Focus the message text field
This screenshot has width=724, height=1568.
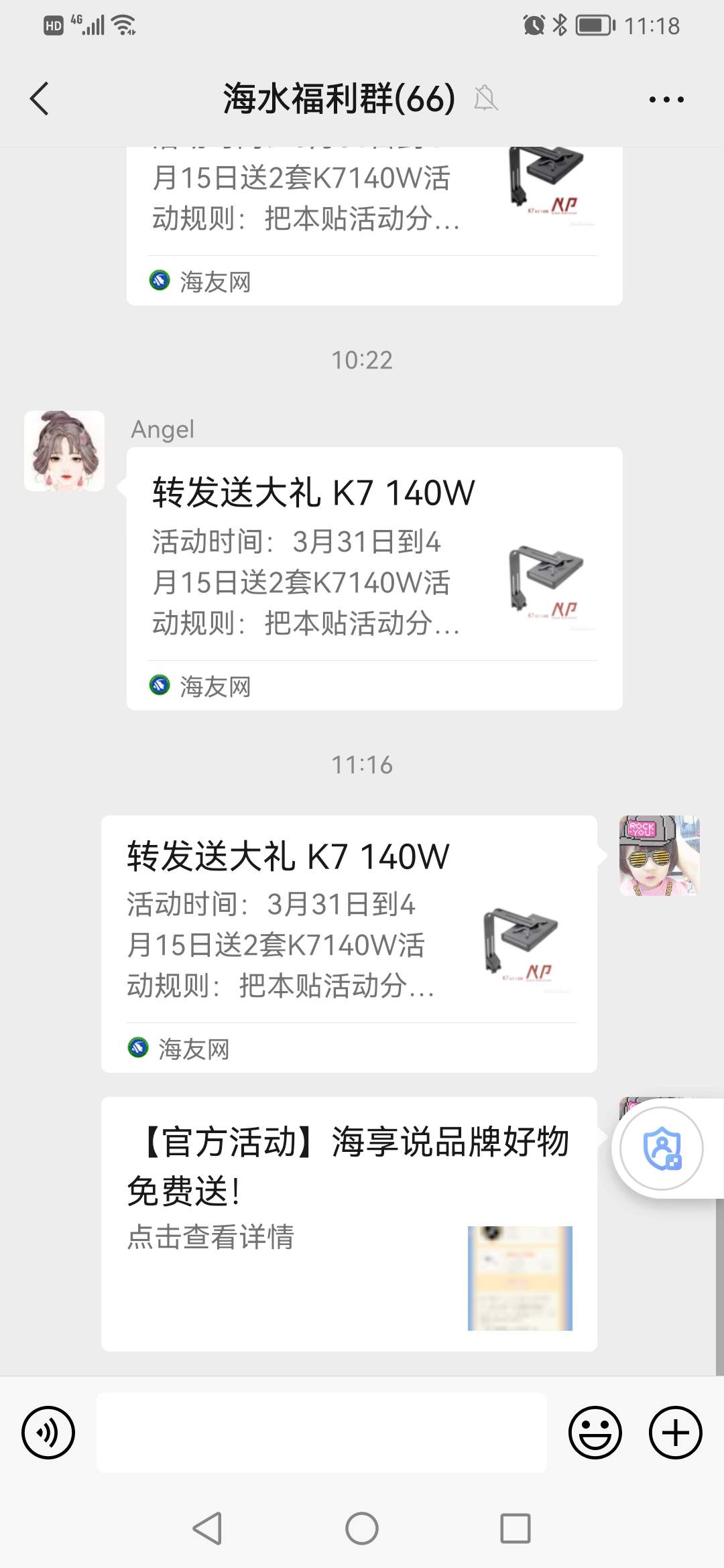(x=322, y=1433)
